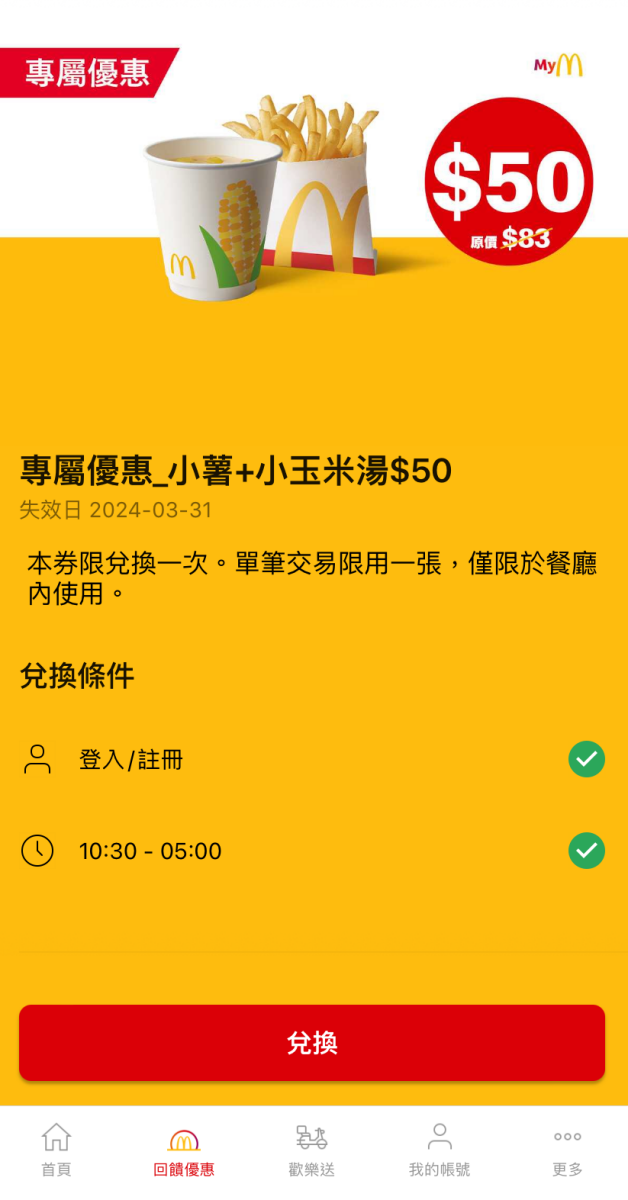Open the 我的帳號 account tab

pyautogui.click(x=439, y=1150)
